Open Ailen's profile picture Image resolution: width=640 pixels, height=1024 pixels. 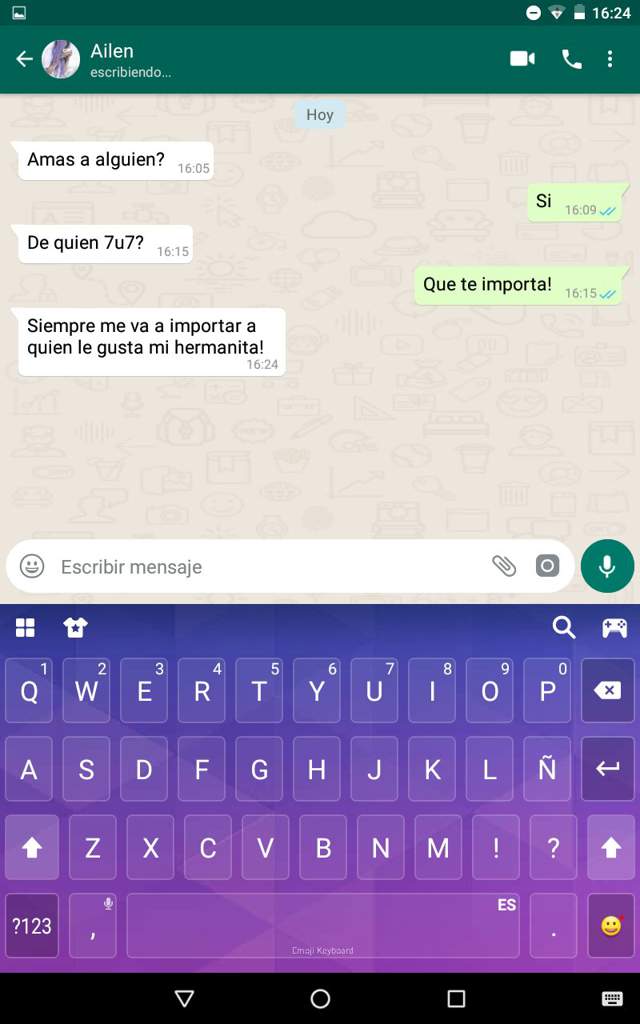pyautogui.click(x=61, y=60)
